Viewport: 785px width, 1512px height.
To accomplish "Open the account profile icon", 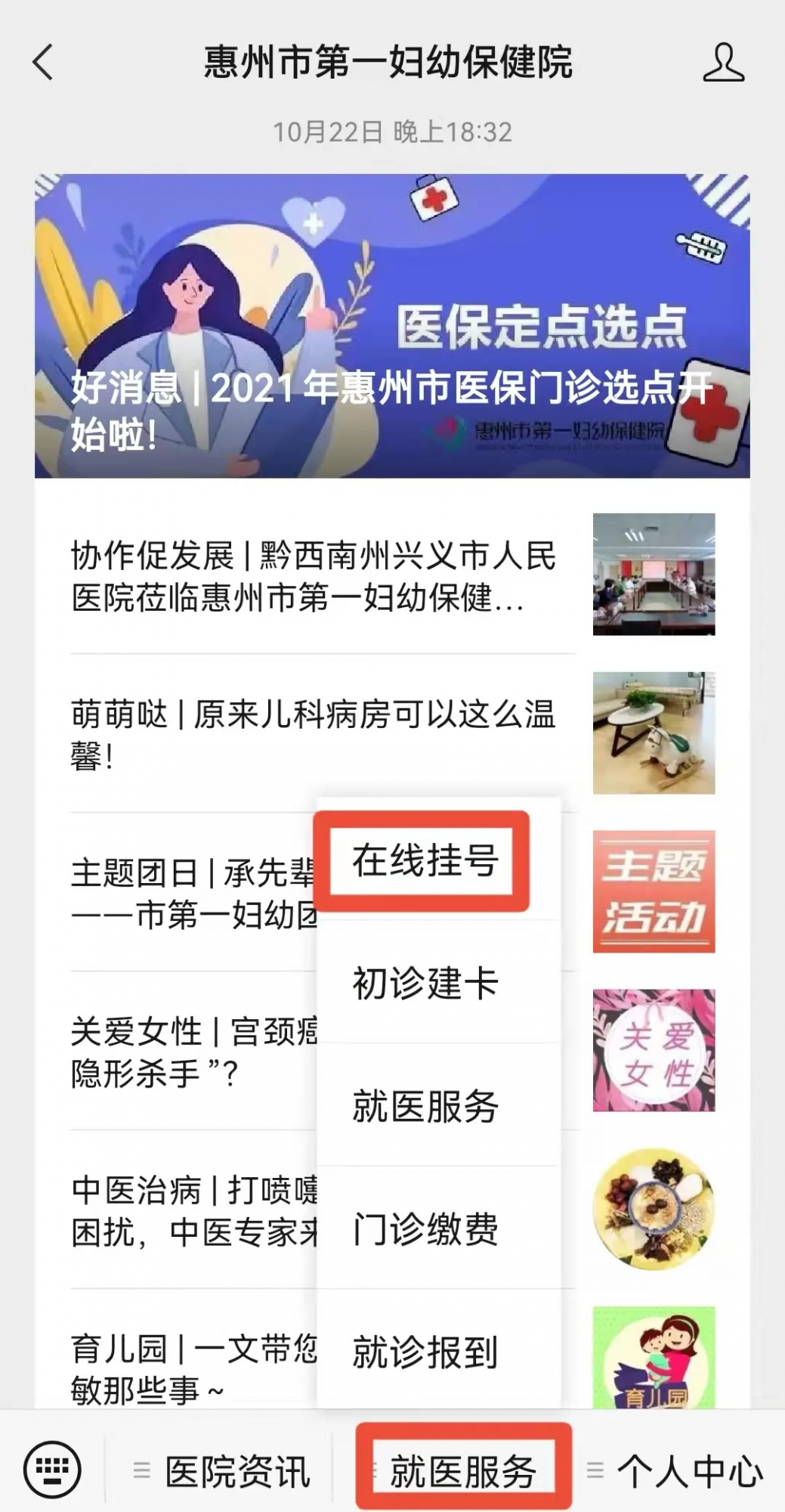I will click(723, 62).
